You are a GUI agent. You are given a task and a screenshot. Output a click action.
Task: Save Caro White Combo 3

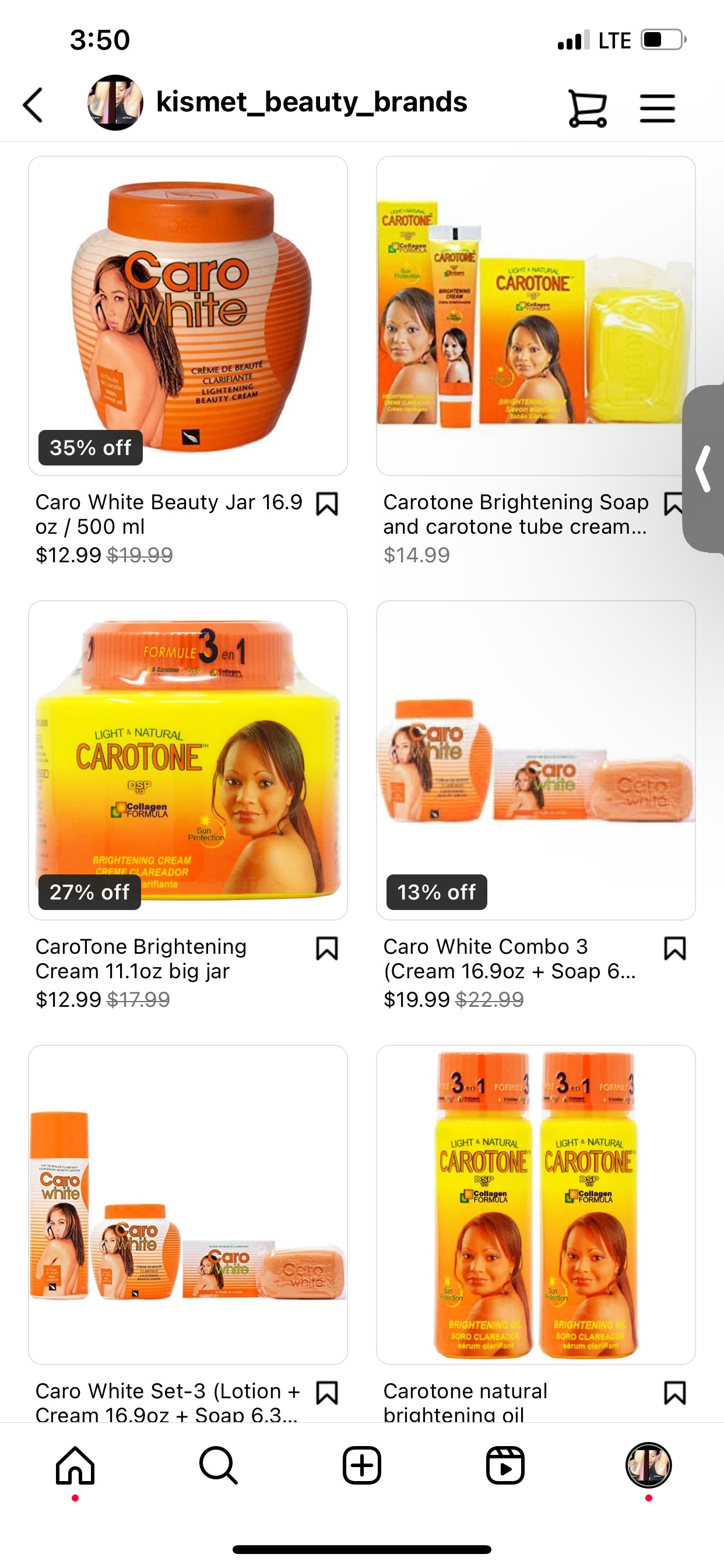pos(674,949)
